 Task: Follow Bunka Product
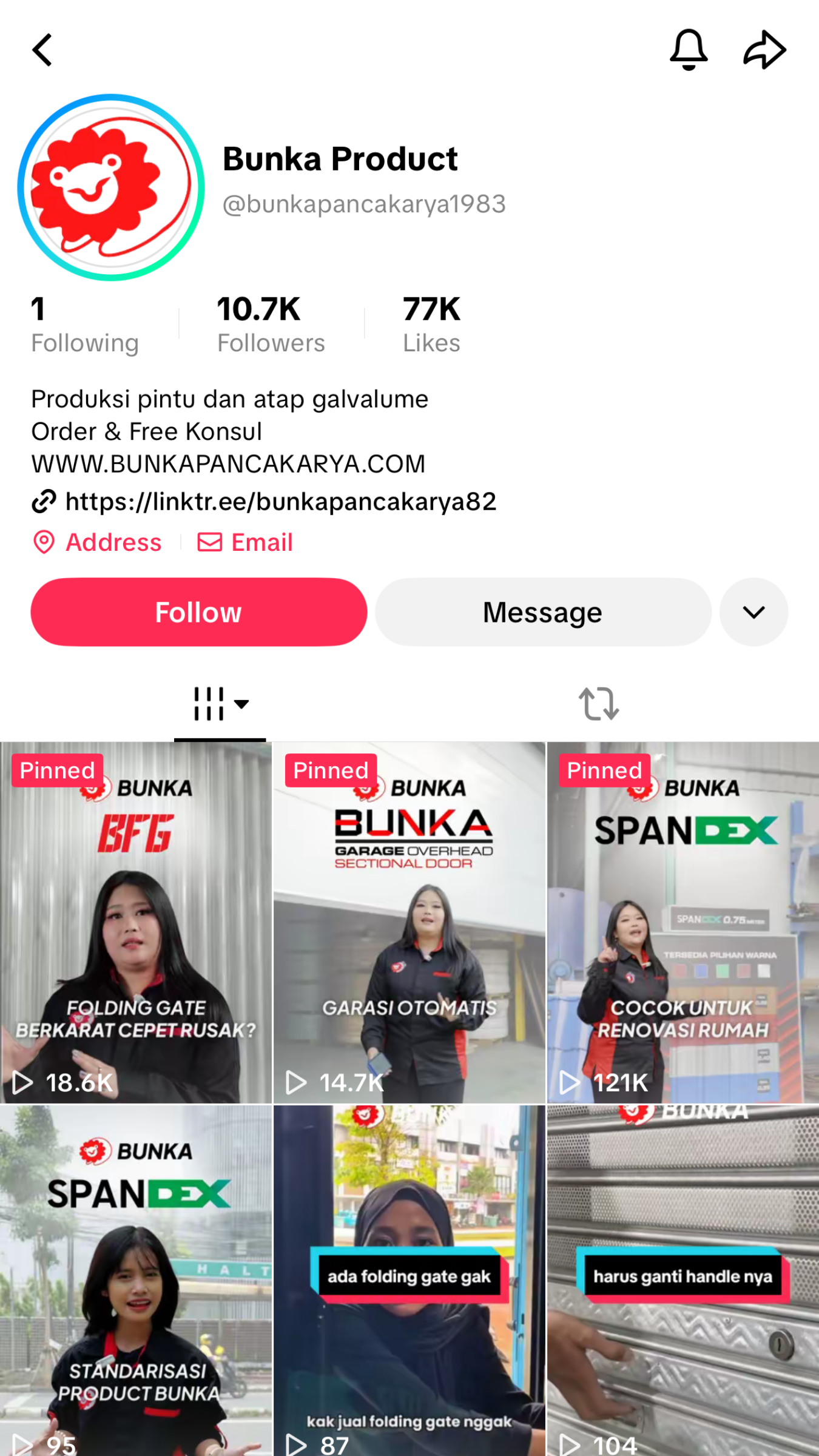coord(198,612)
